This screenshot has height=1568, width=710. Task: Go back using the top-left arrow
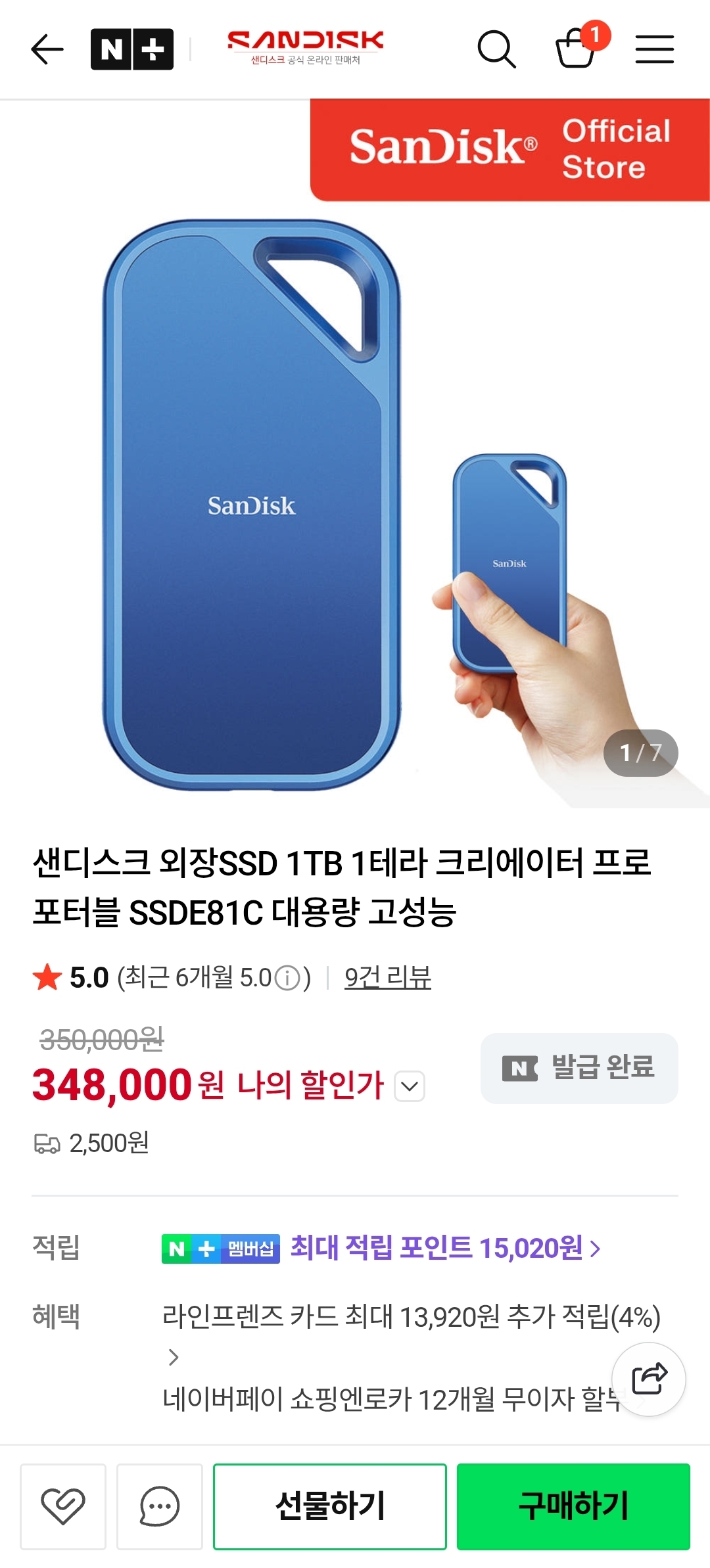tap(47, 49)
